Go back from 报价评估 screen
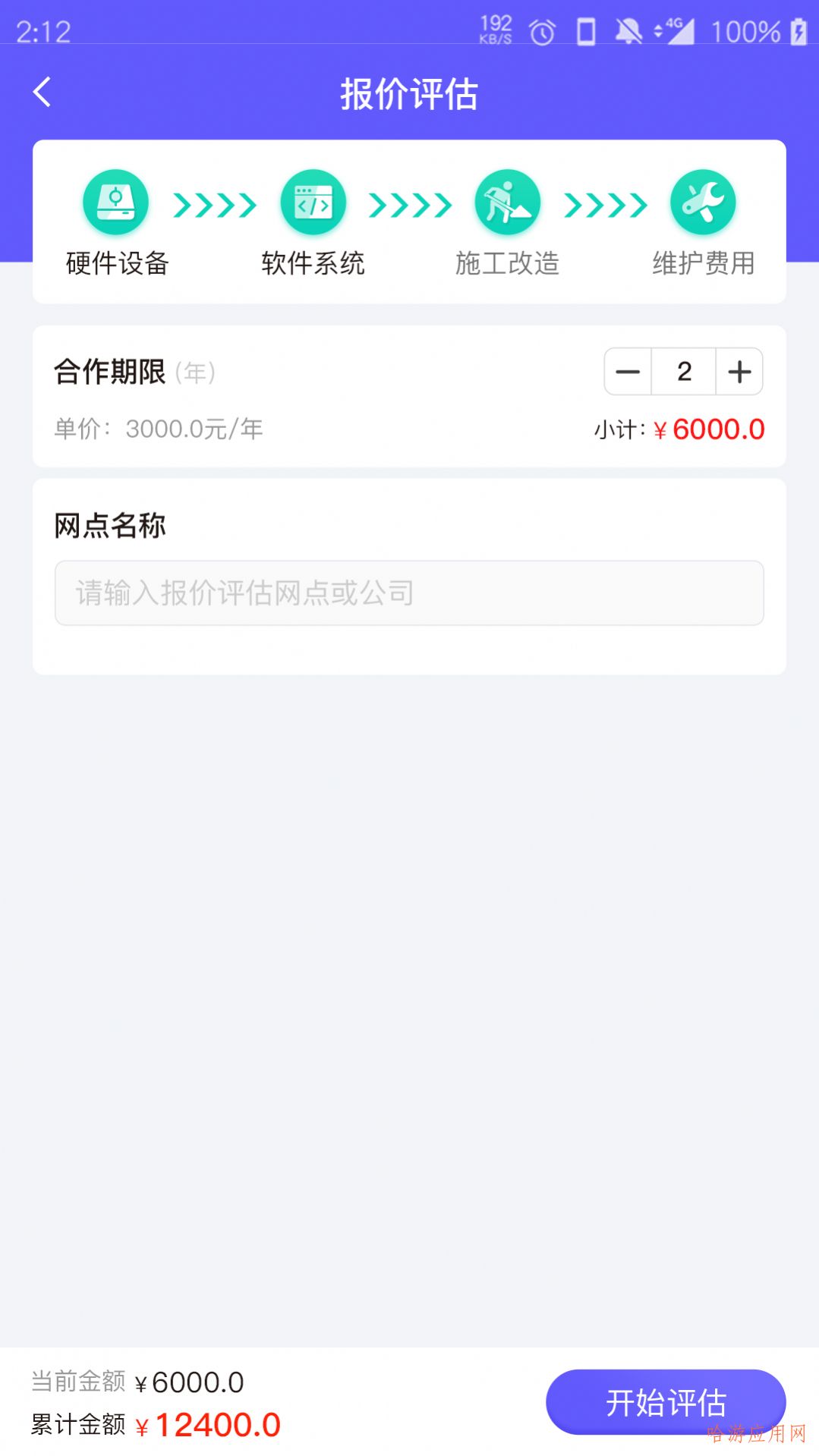Image resolution: width=819 pixels, height=1456 pixels. tap(43, 93)
